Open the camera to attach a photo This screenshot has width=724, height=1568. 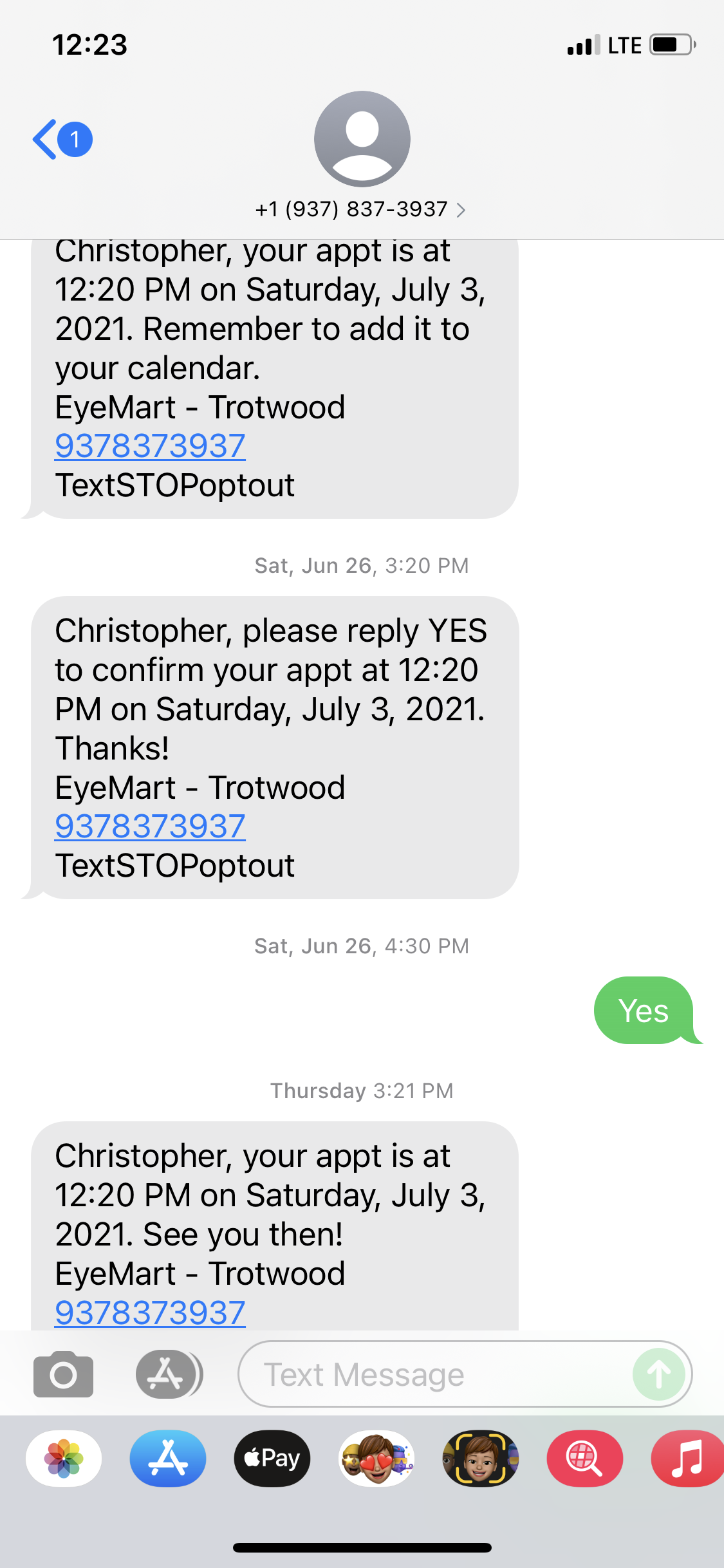[63, 1374]
